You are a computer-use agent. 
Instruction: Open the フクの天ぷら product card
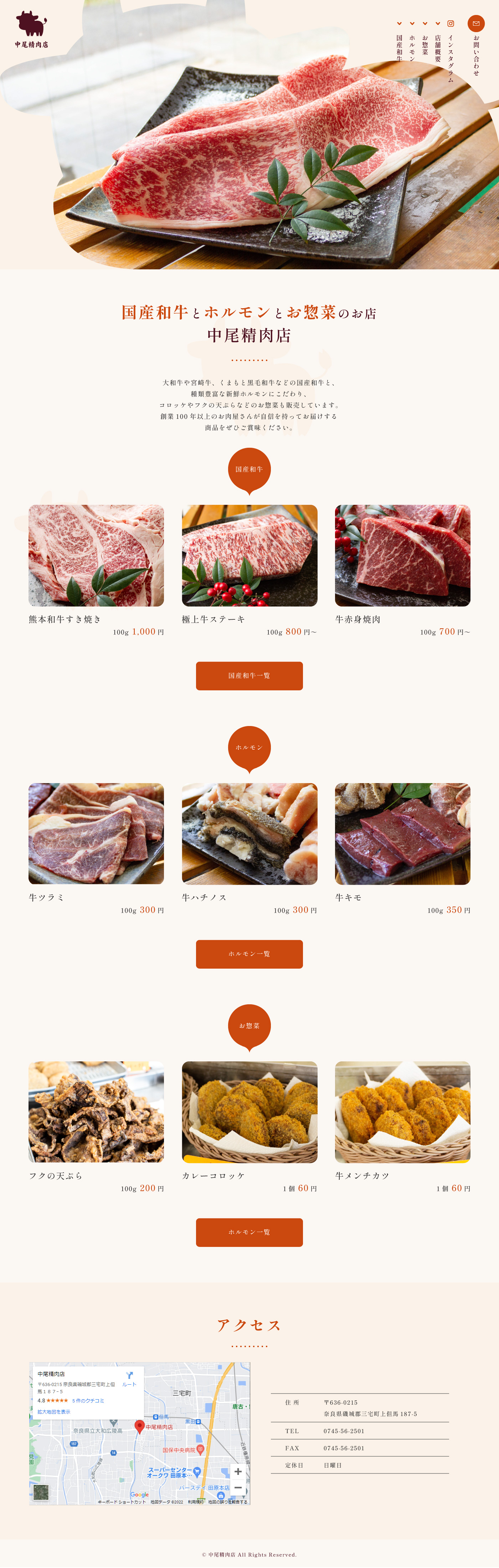[x=96, y=1112]
